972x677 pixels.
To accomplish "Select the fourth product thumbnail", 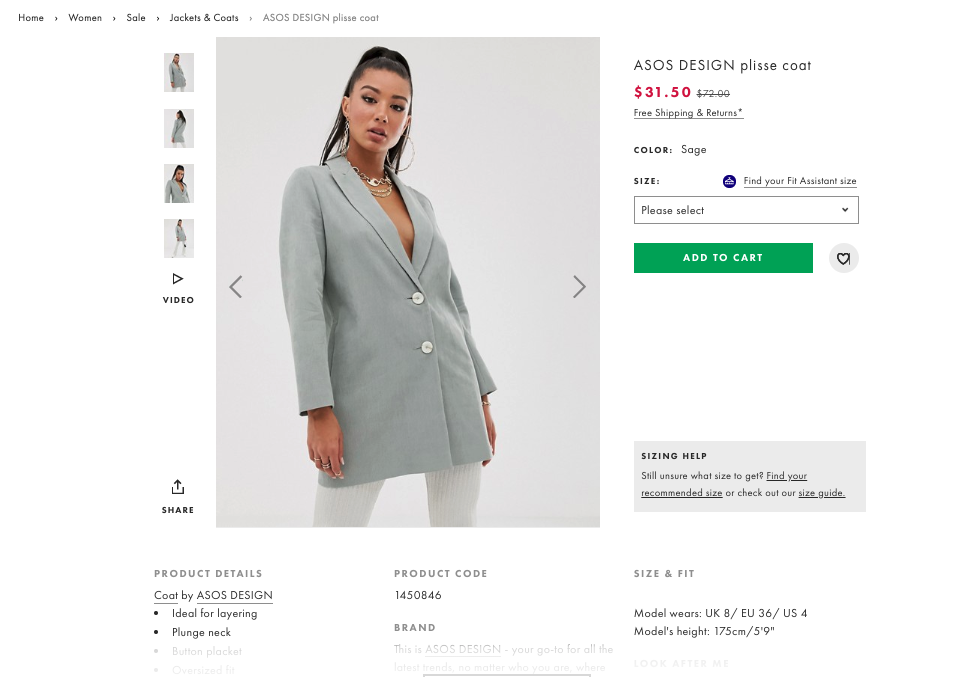I will 179,239.
